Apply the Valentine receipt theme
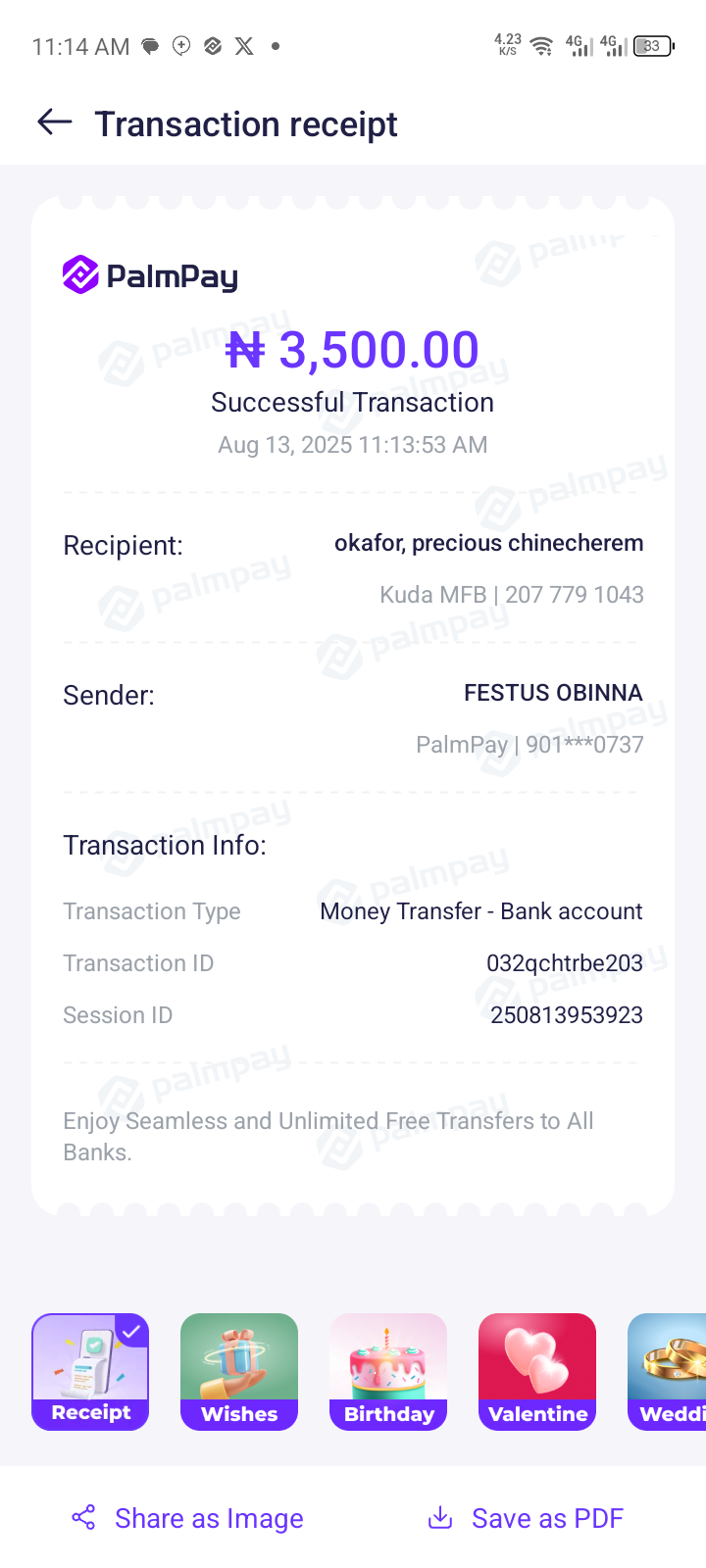This screenshot has height=1568, width=706. point(537,1371)
